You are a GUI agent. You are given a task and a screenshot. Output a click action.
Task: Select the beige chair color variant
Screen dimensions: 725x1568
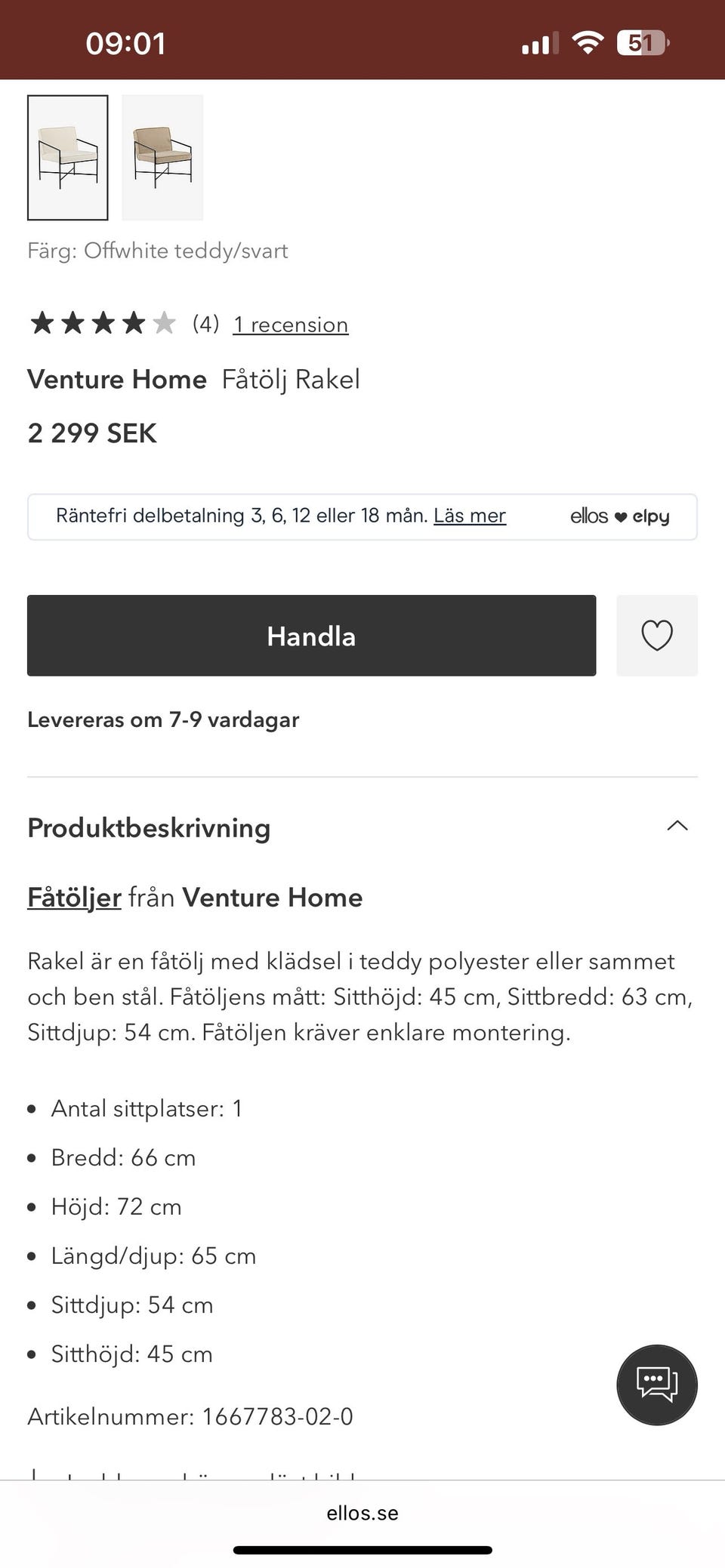[x=162, y=156]
